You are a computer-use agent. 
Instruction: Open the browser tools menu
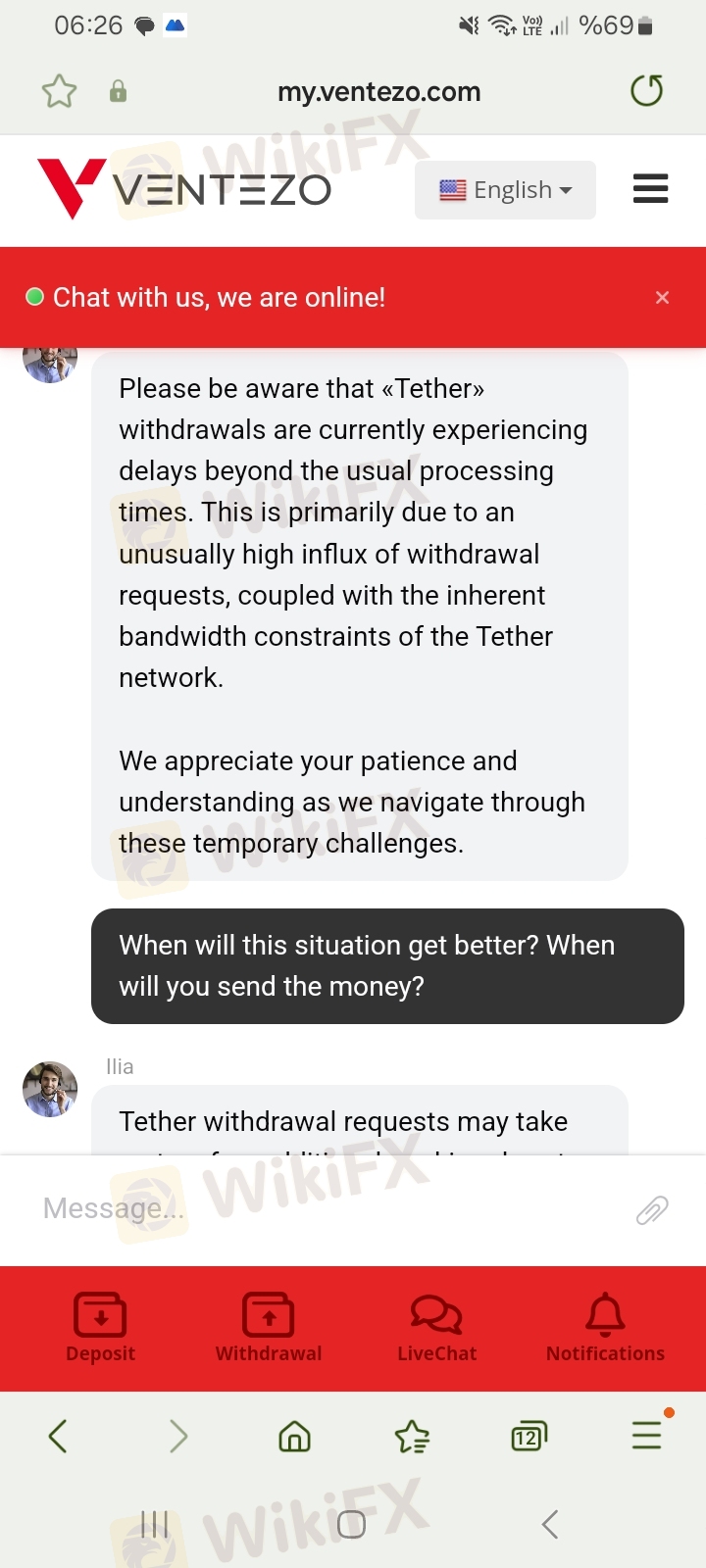(646, 1436)
